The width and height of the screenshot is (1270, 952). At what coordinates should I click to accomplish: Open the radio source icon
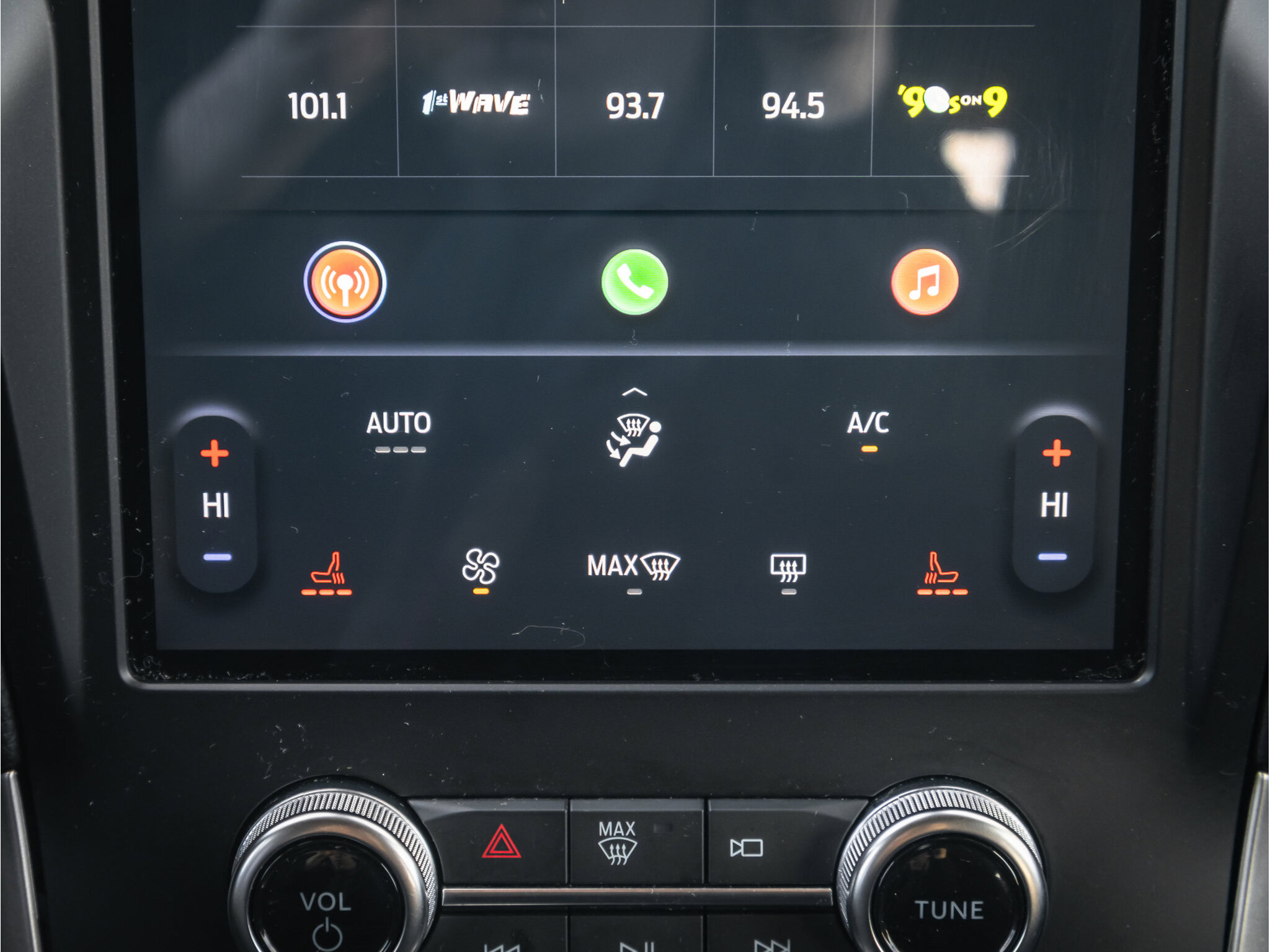(345, 282)
